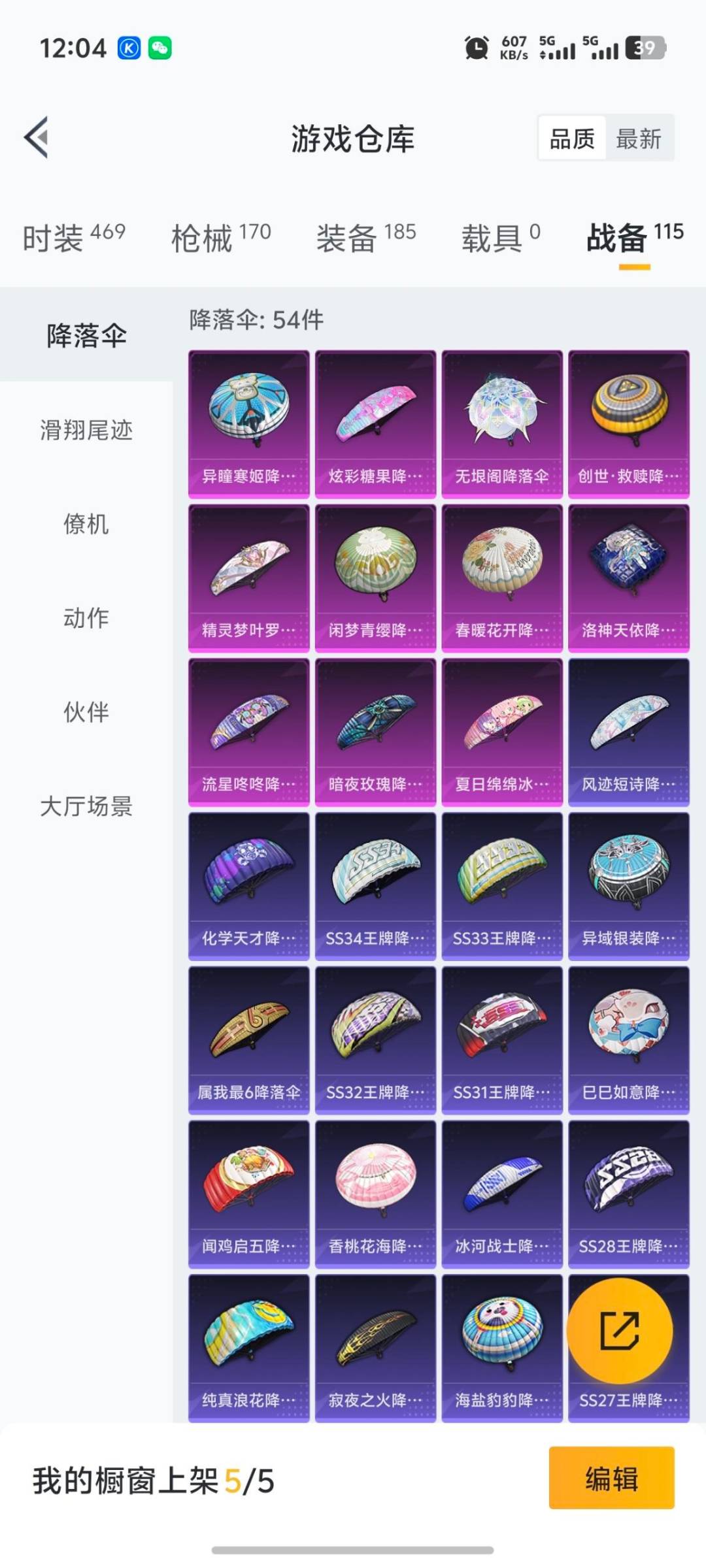Tap the orange floating share button
This screenshot has width=706, height=1568.
pyautogui.click(x=620, y=1330)
